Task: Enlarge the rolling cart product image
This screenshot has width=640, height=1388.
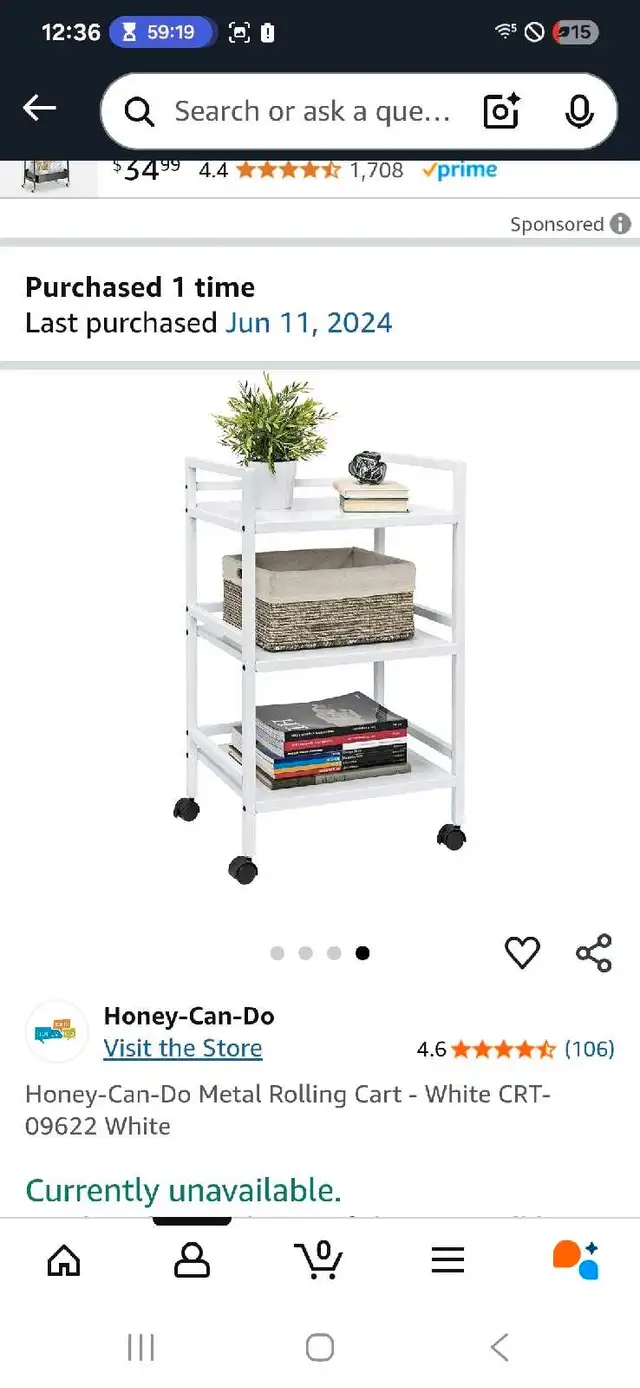Action: tap(322, 628)
